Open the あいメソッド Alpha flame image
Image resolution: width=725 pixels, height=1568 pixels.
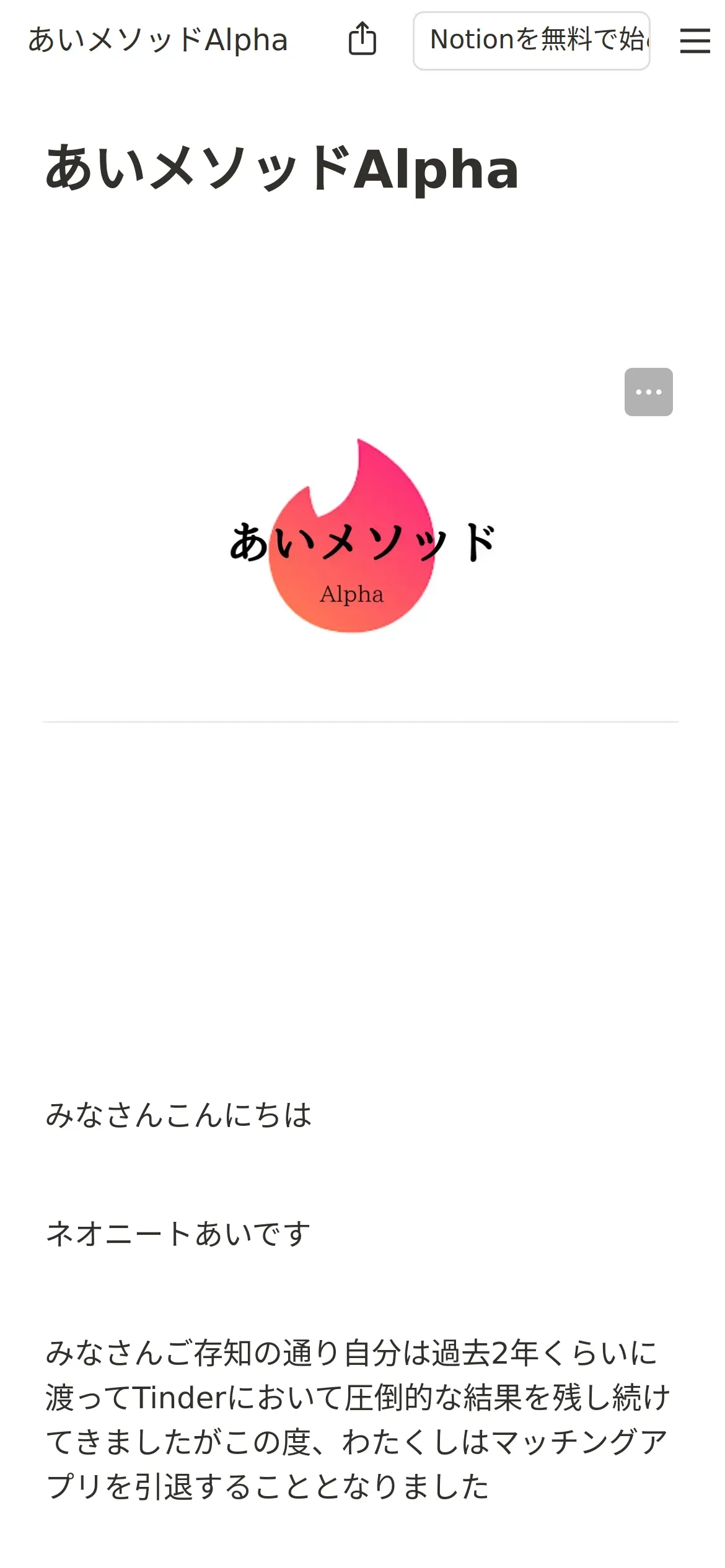click(x=361, y=536)
